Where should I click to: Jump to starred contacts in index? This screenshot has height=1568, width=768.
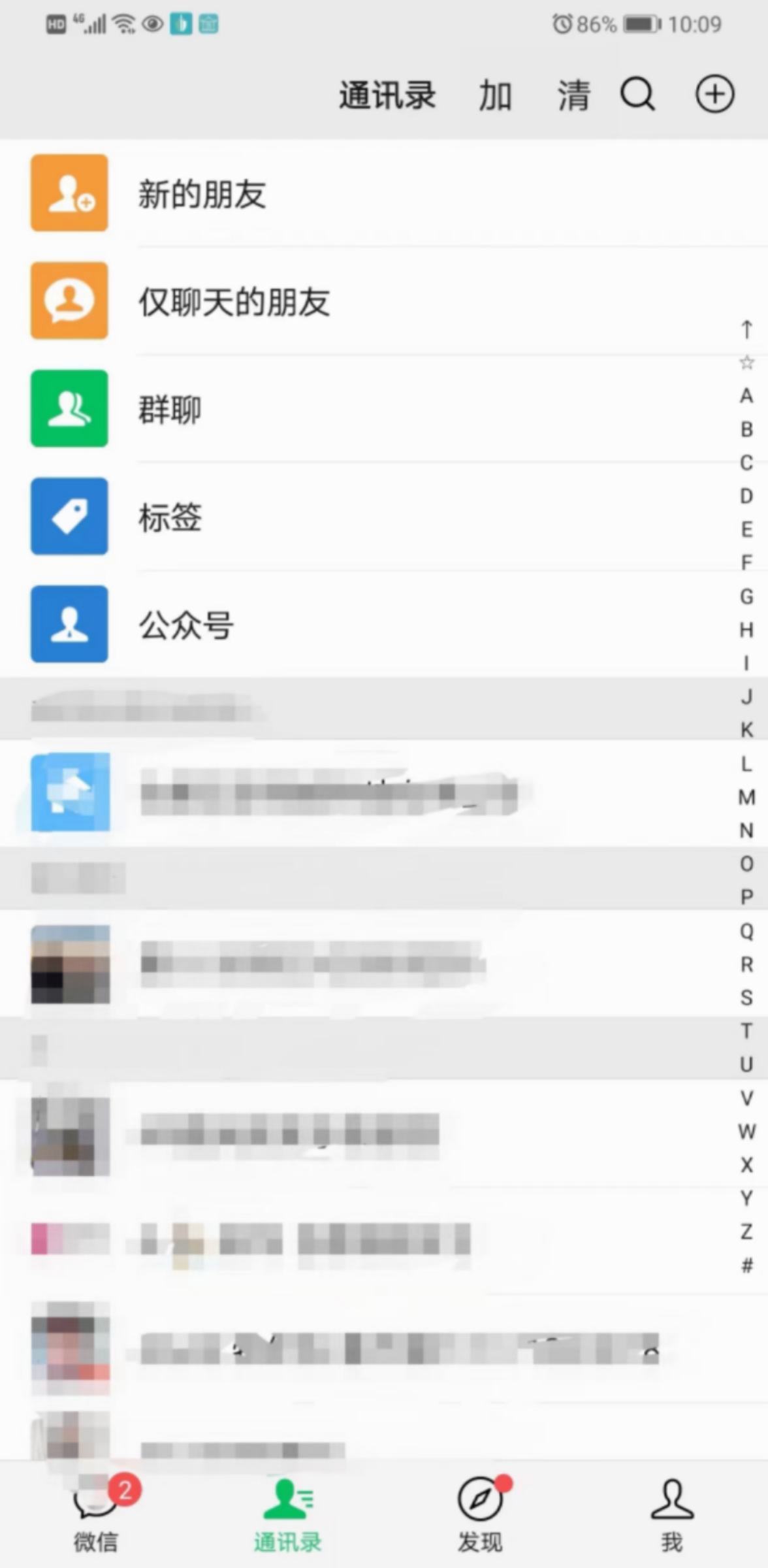(x=746, y=362)
